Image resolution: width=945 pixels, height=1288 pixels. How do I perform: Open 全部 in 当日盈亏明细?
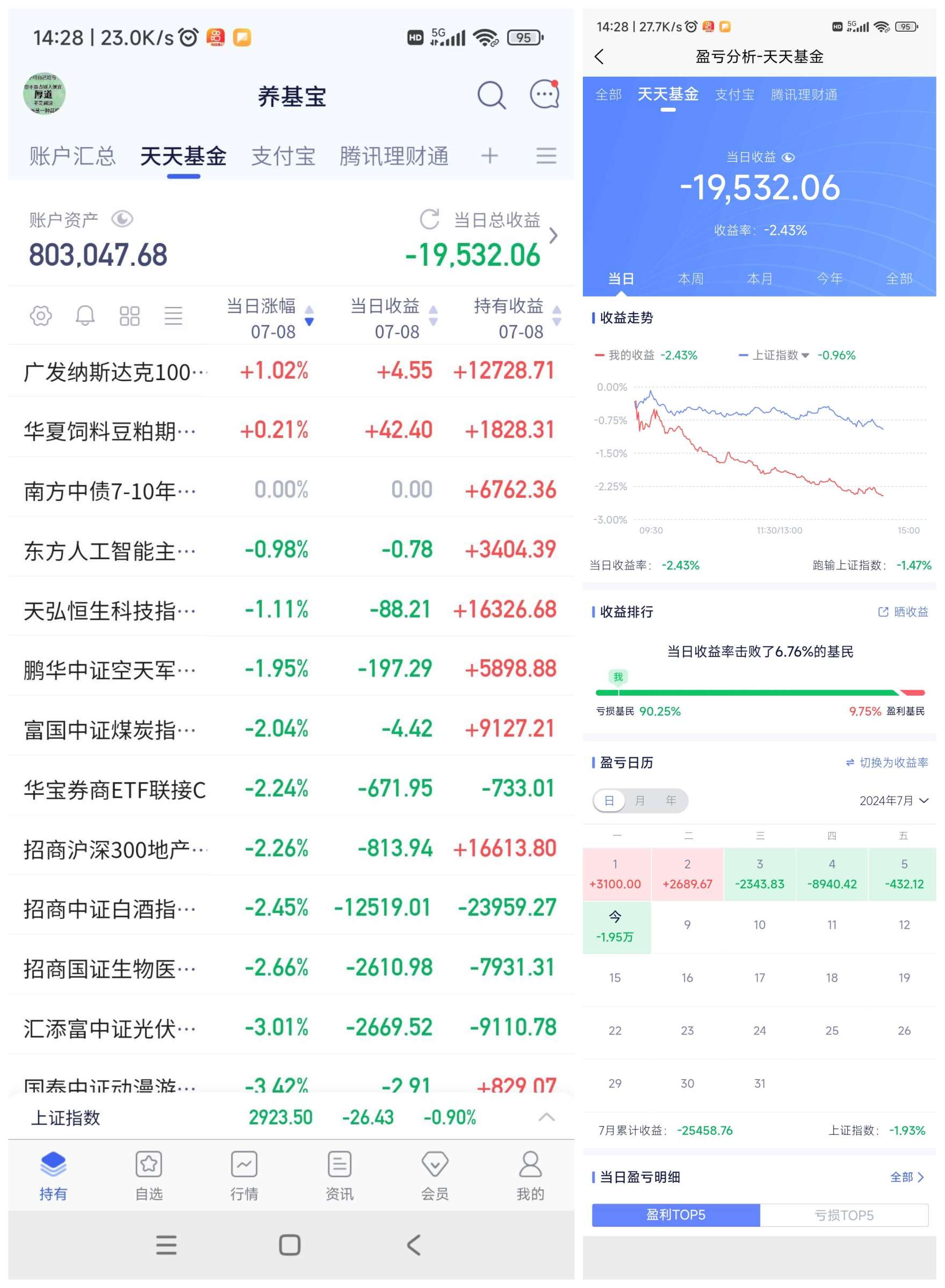904,1177
